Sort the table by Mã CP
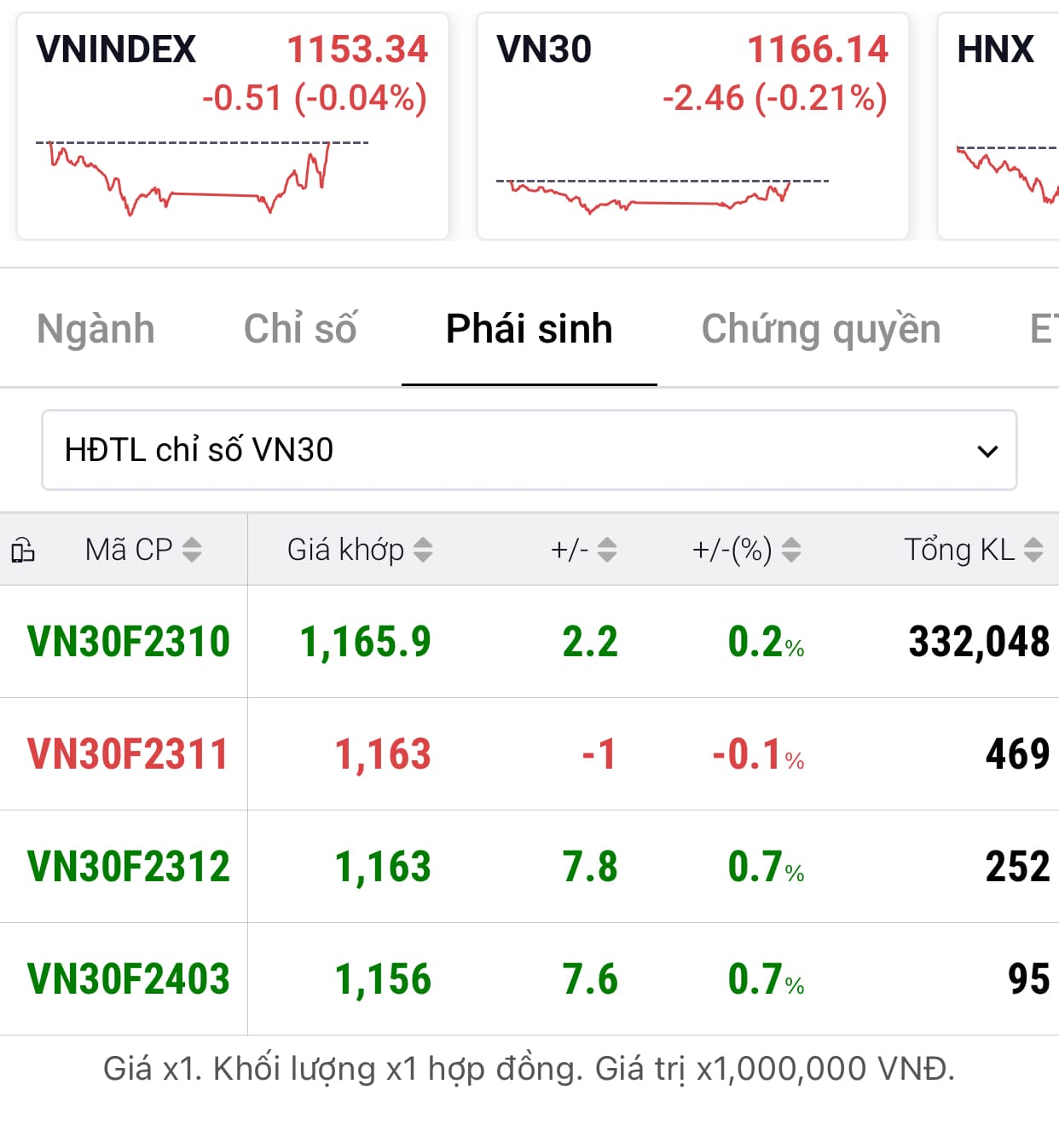The height and width of the screenshot is (1148, 1059). tap(143, 550)
